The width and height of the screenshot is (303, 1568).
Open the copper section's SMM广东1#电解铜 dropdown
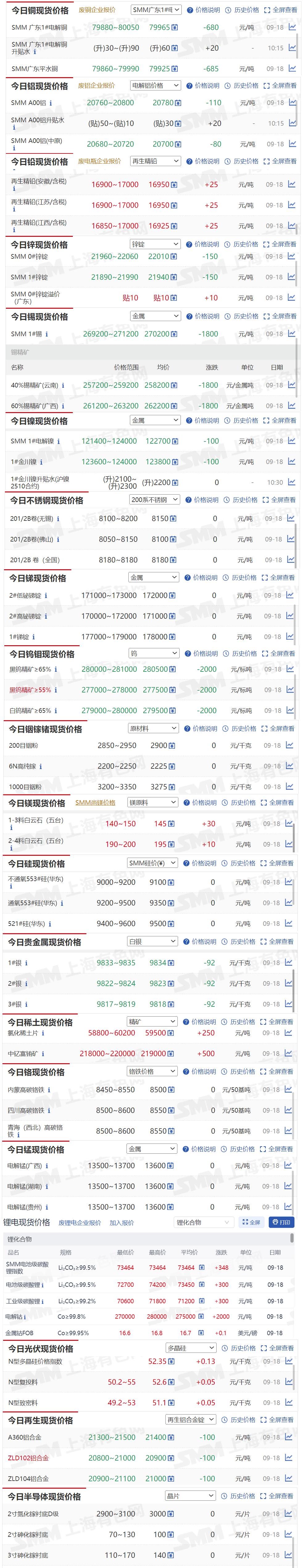click(x=156, y=10)
